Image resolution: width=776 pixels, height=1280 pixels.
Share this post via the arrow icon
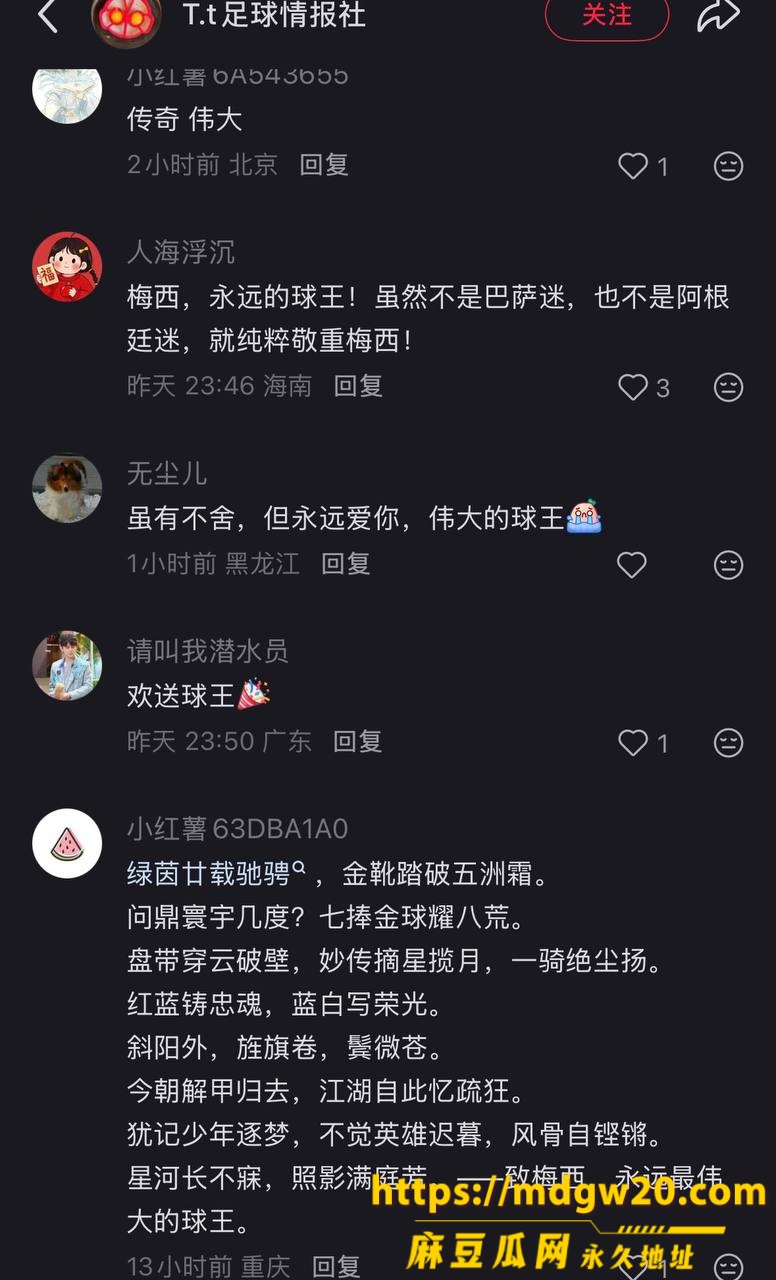click(717, 14)
